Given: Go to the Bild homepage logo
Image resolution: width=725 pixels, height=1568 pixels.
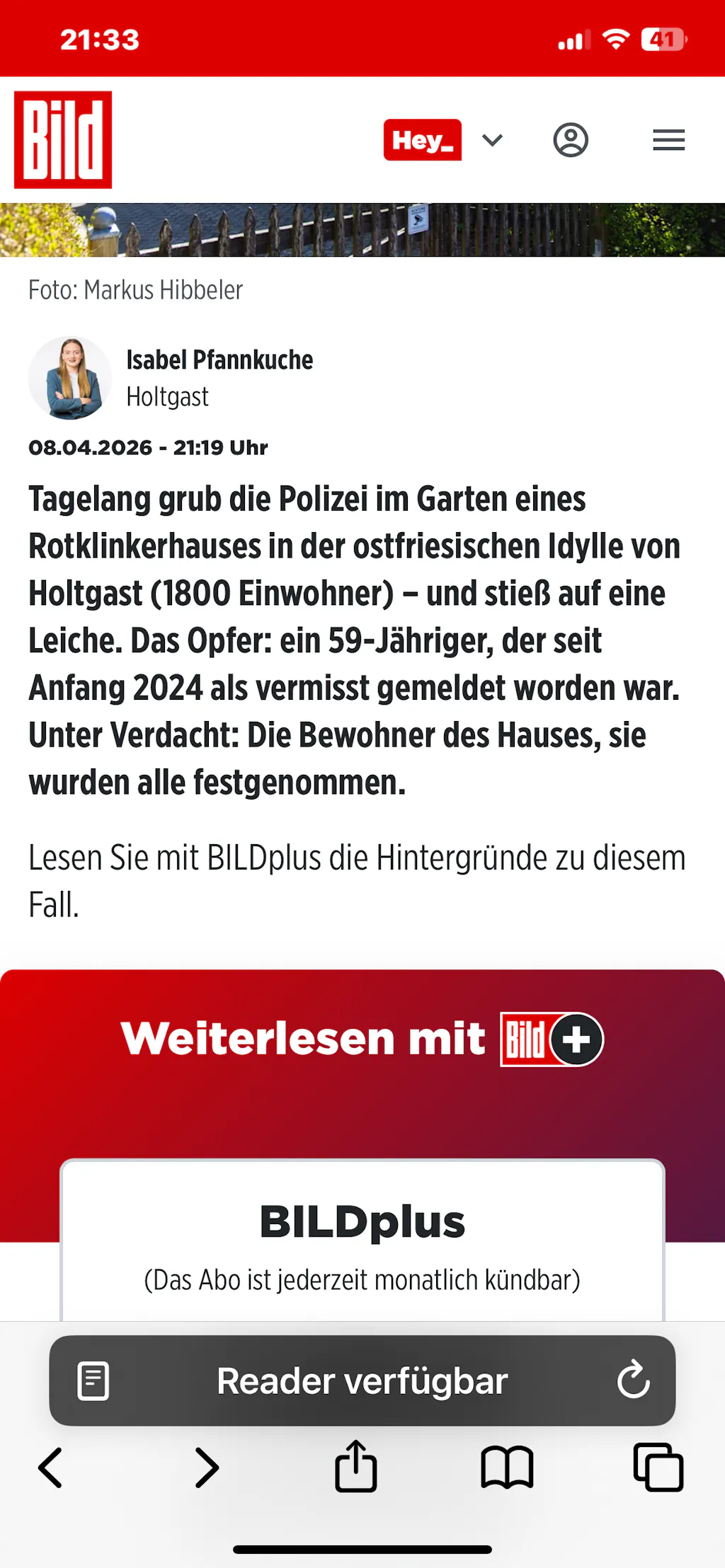Looking at the screenshot, I should 63,139.
